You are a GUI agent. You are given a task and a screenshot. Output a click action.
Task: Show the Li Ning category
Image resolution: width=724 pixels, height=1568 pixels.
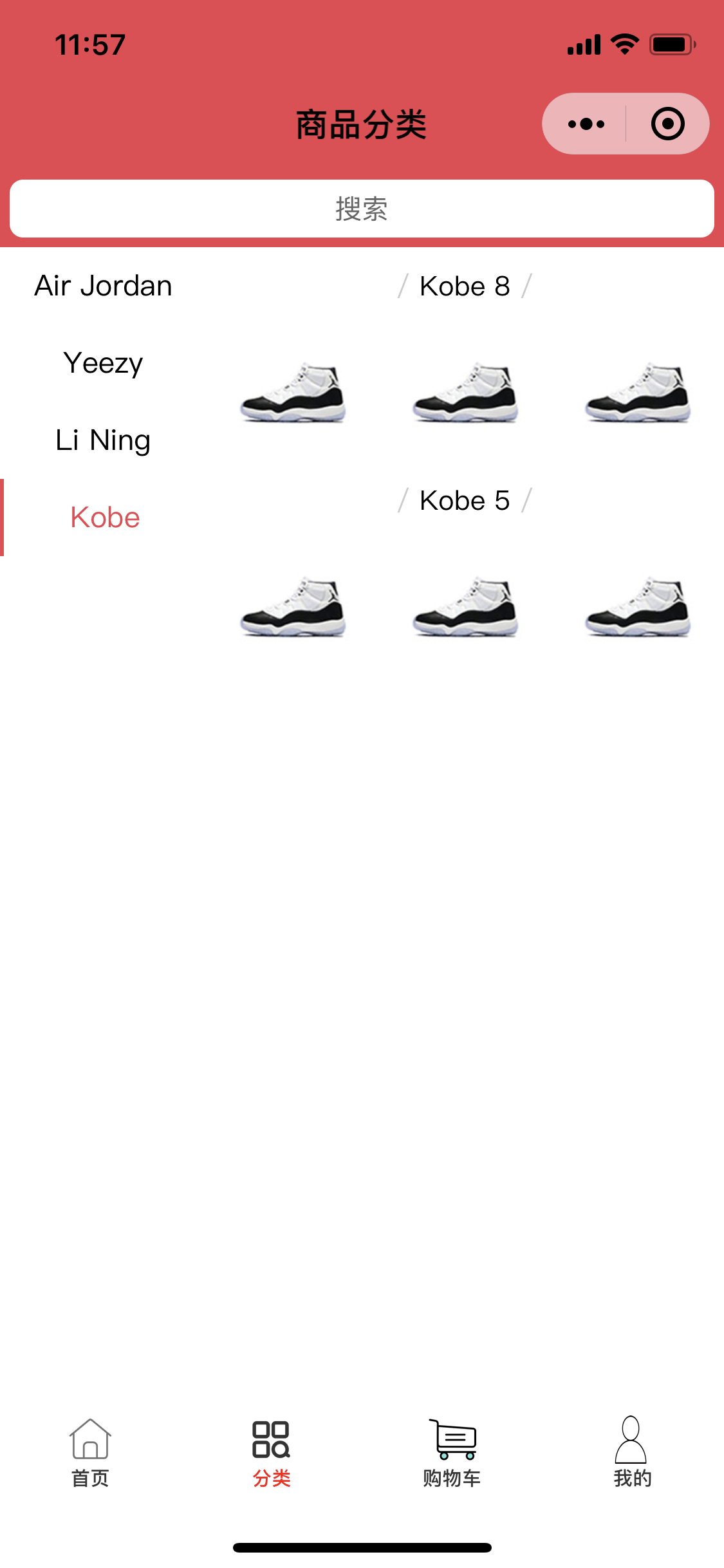103,440
